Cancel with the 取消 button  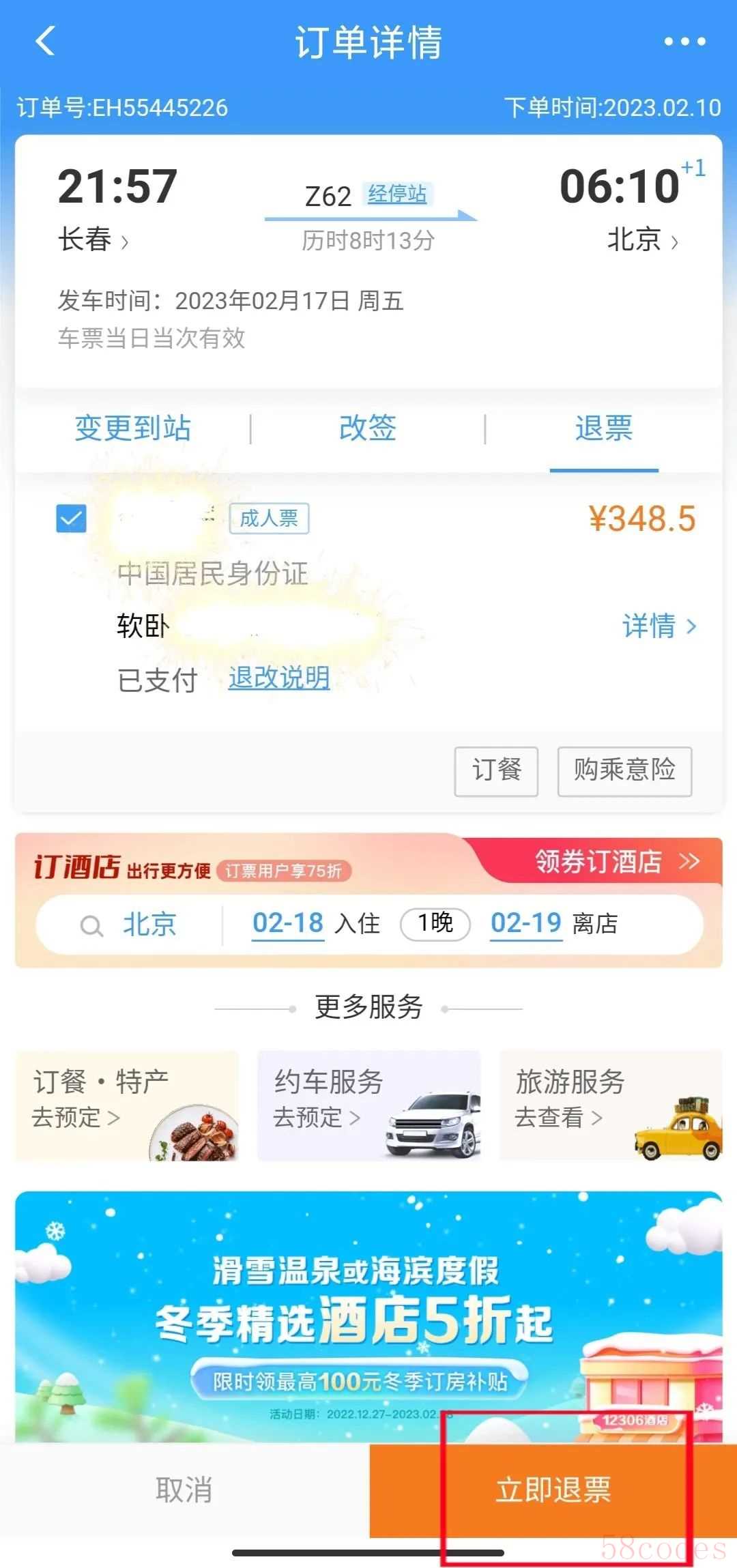click(184, 1489)
